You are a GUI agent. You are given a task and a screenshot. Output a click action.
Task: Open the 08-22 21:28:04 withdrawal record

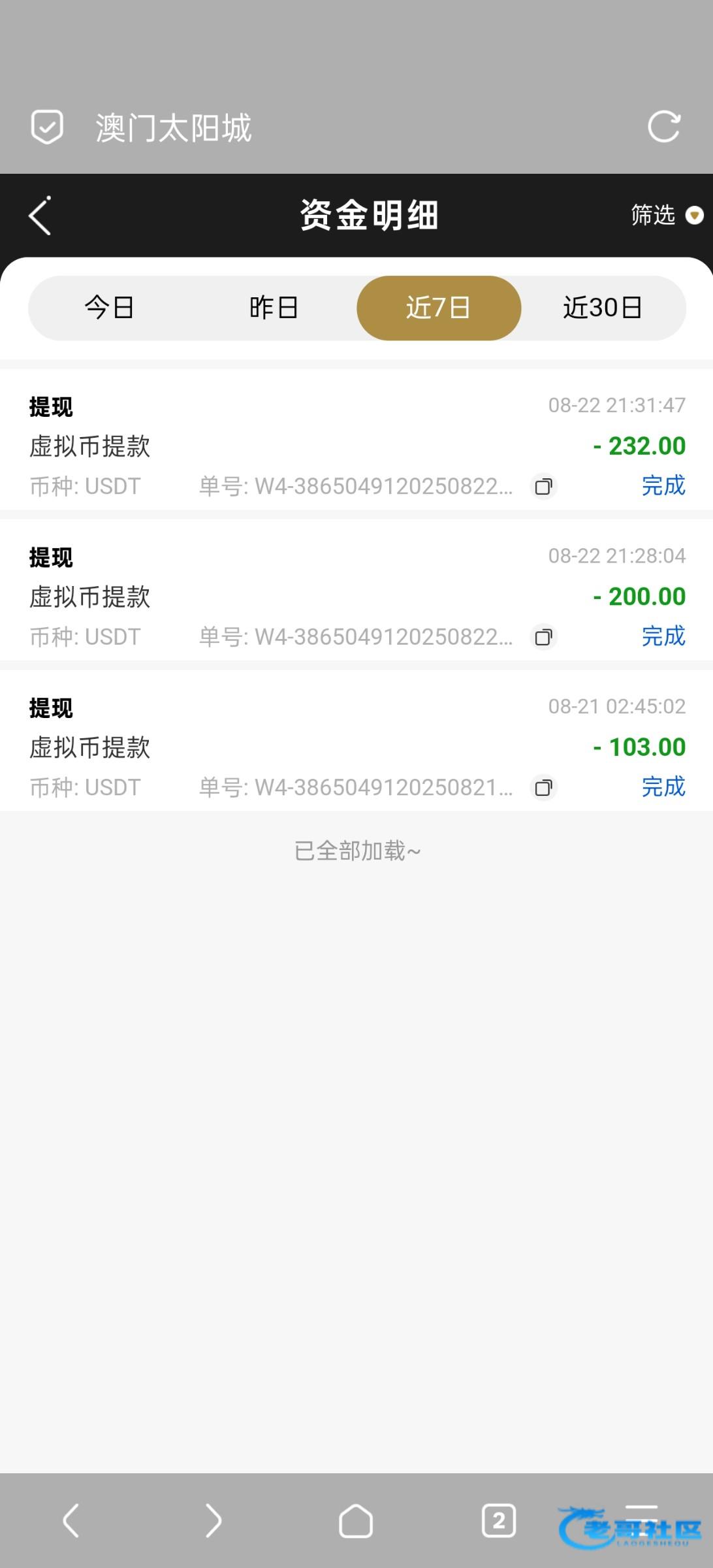(x=356, y=596)
